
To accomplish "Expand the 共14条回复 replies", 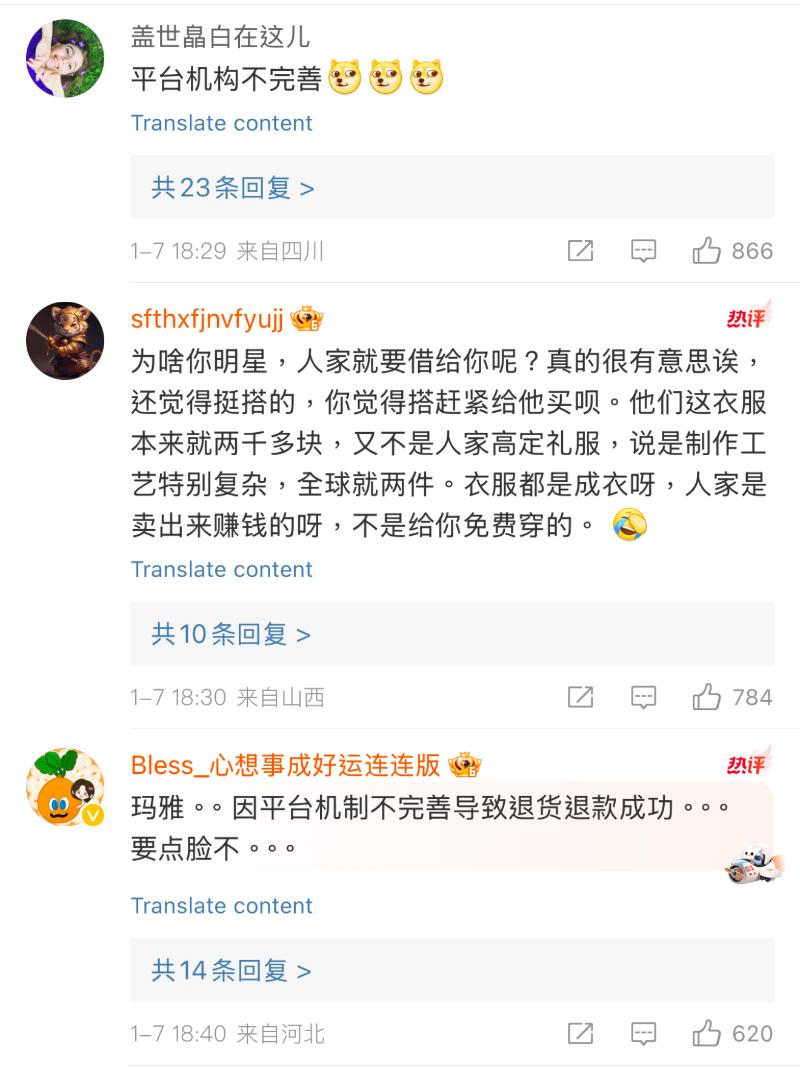I will pos(231,970).
